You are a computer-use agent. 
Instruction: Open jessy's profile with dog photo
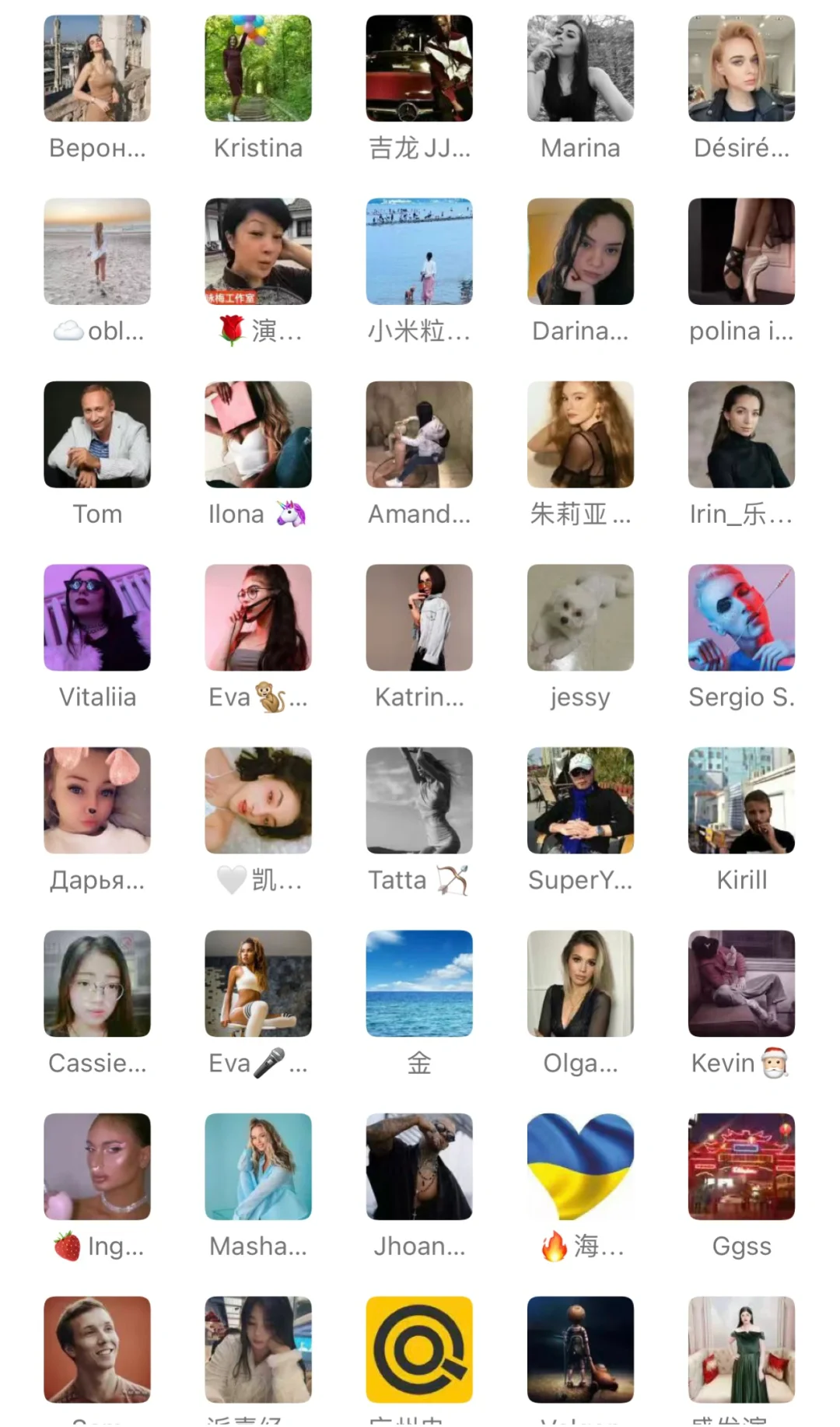pyautogui.click(x=580, y=617)
